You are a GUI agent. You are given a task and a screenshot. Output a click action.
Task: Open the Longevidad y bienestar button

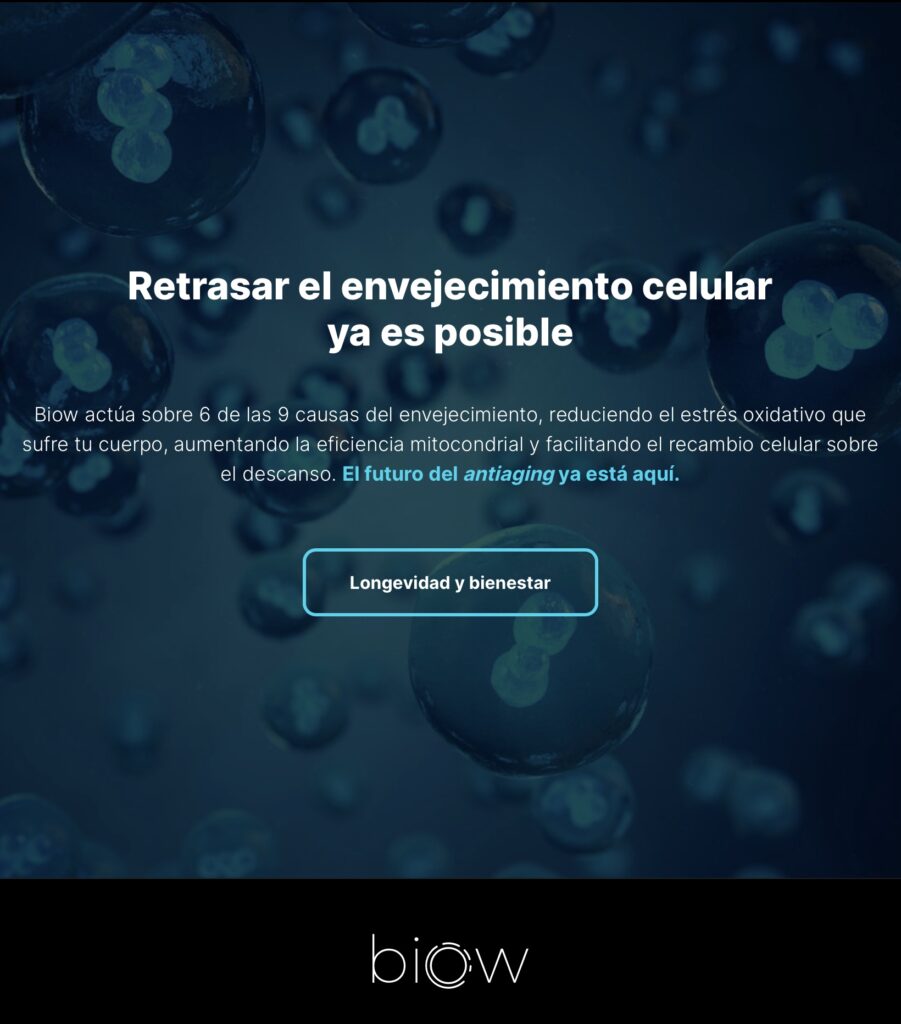450,582
